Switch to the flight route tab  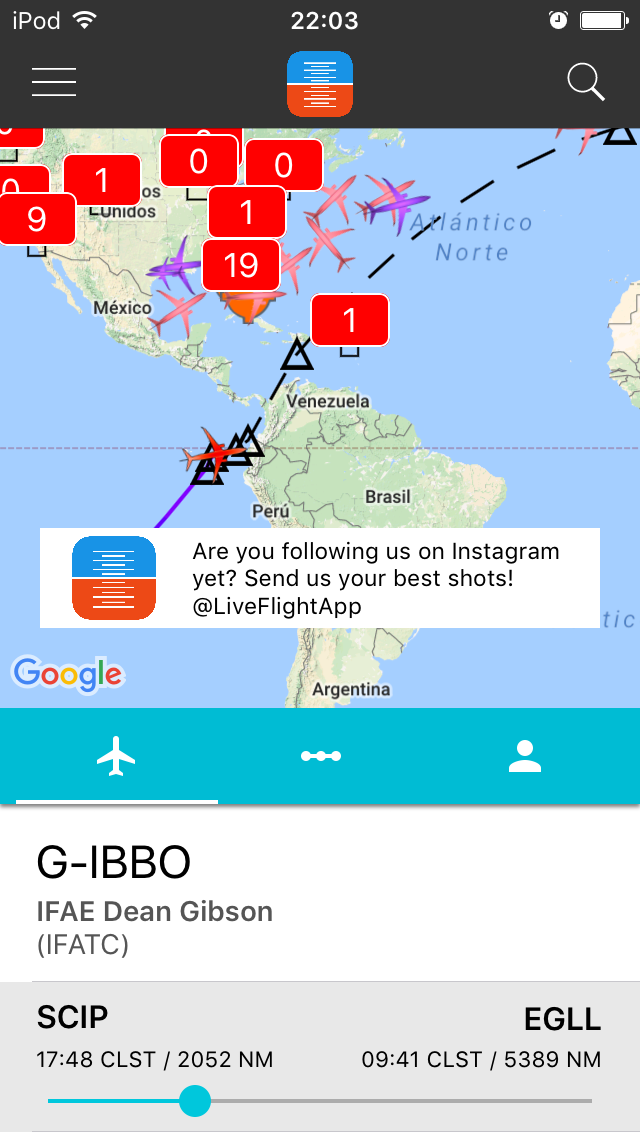[321, 756]
